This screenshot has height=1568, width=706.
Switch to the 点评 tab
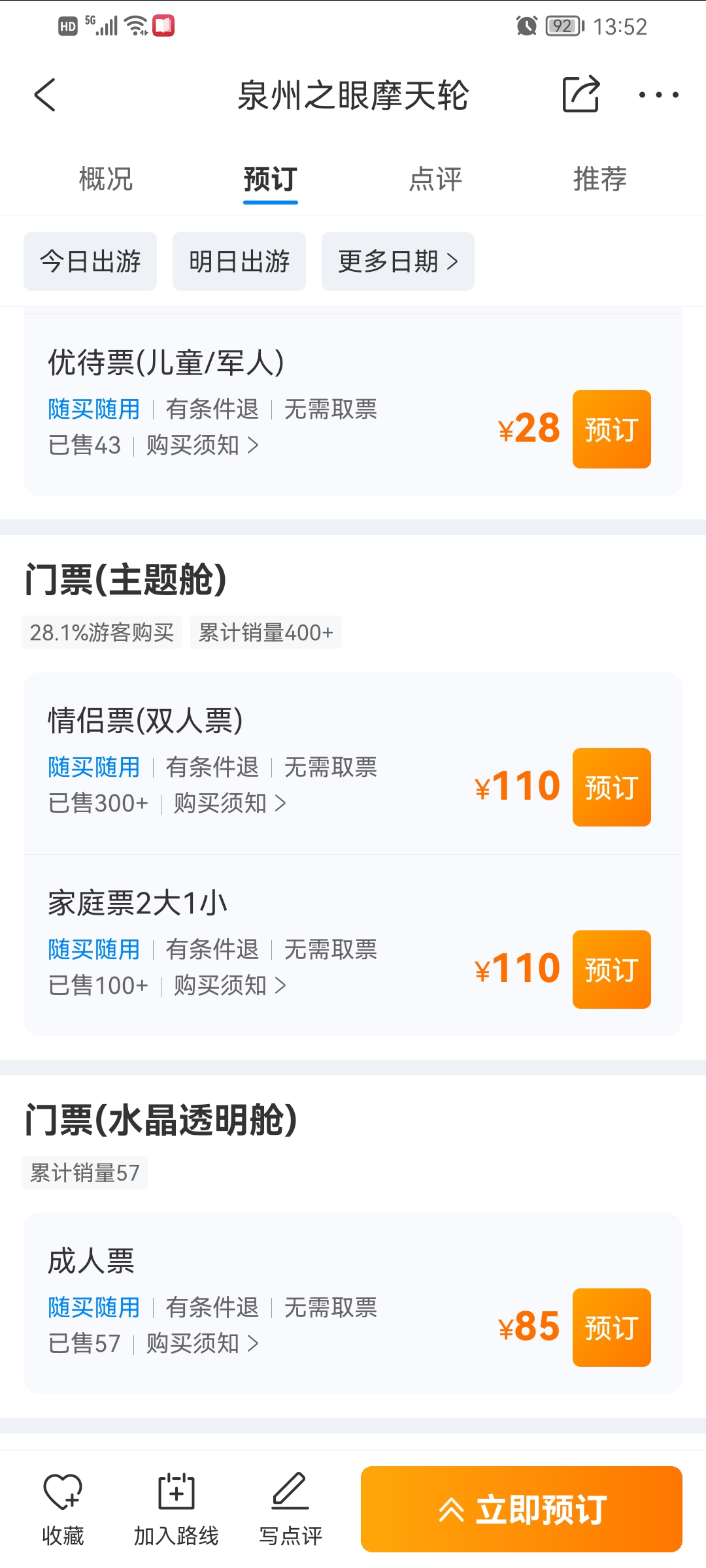[435, 179]
